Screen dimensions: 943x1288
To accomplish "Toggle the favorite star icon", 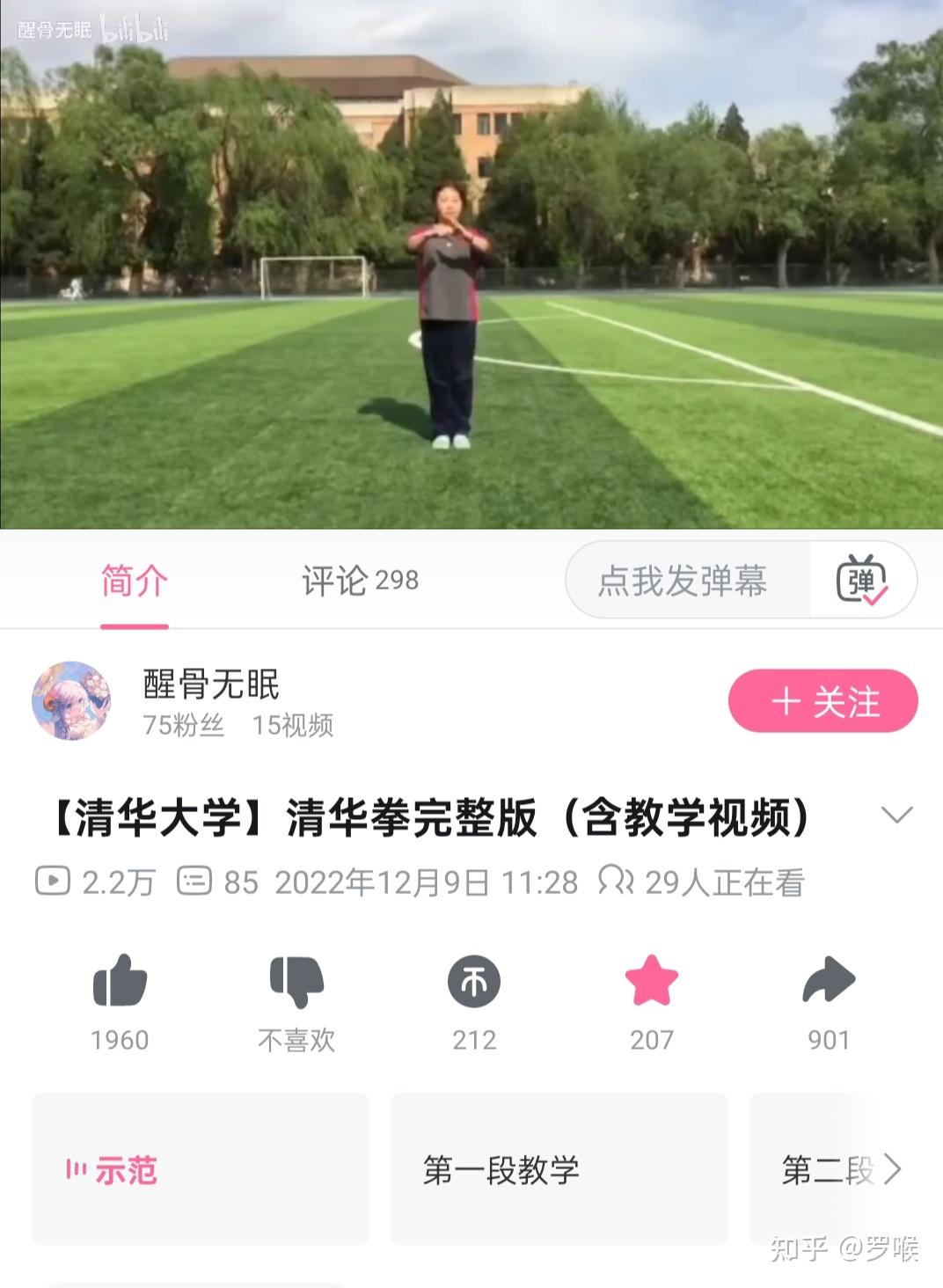I will [652, 980].
